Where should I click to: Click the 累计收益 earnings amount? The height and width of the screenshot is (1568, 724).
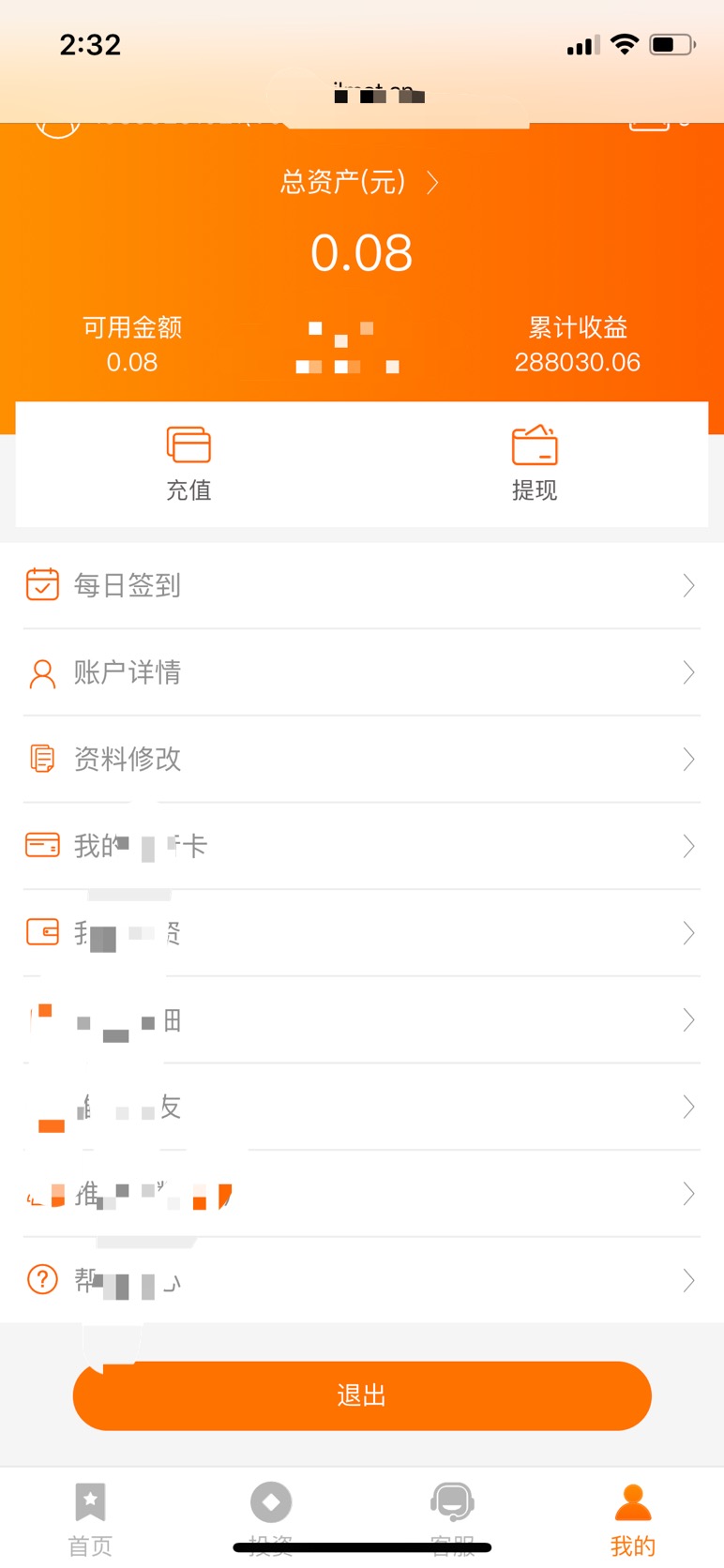(578, 362)
